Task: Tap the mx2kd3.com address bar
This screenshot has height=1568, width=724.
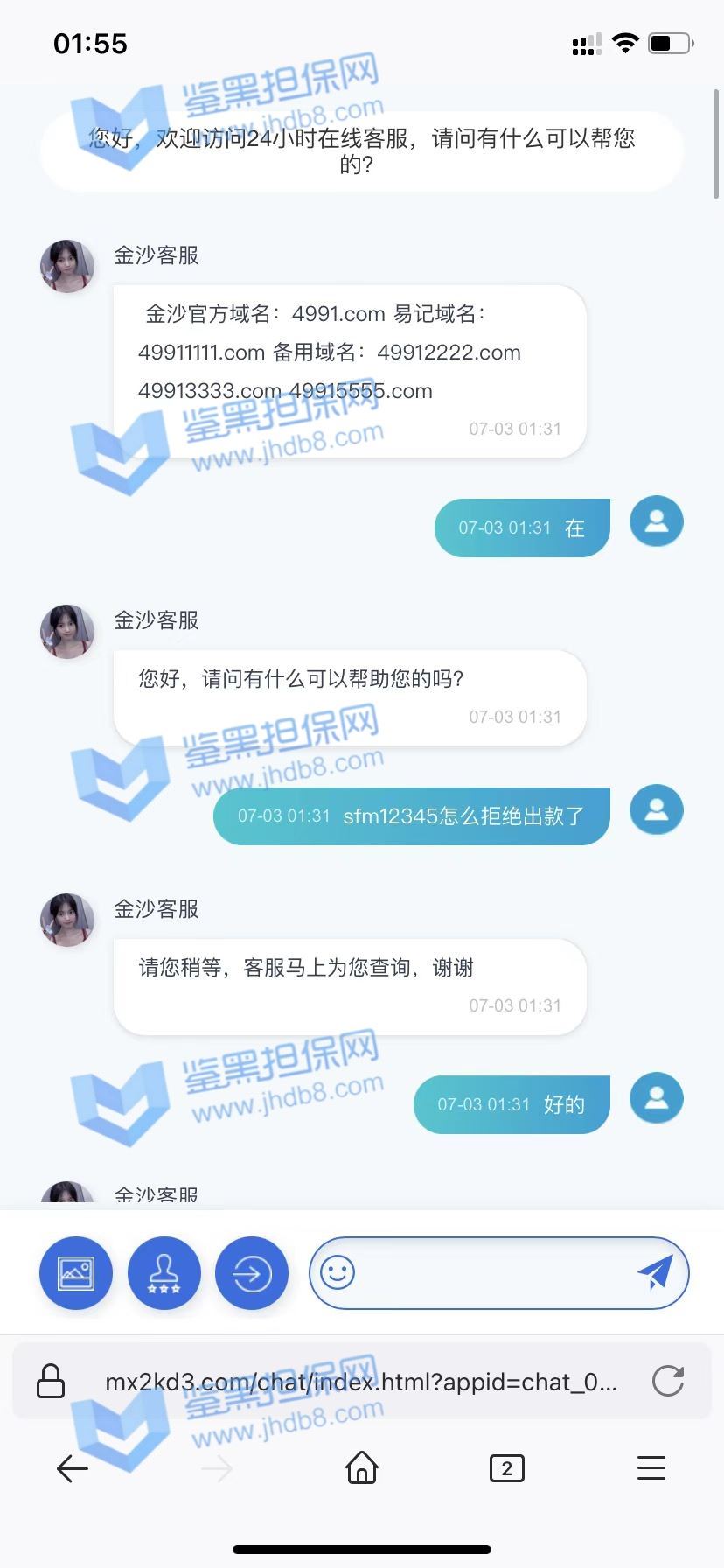Action: click(x=360, y=1382)
